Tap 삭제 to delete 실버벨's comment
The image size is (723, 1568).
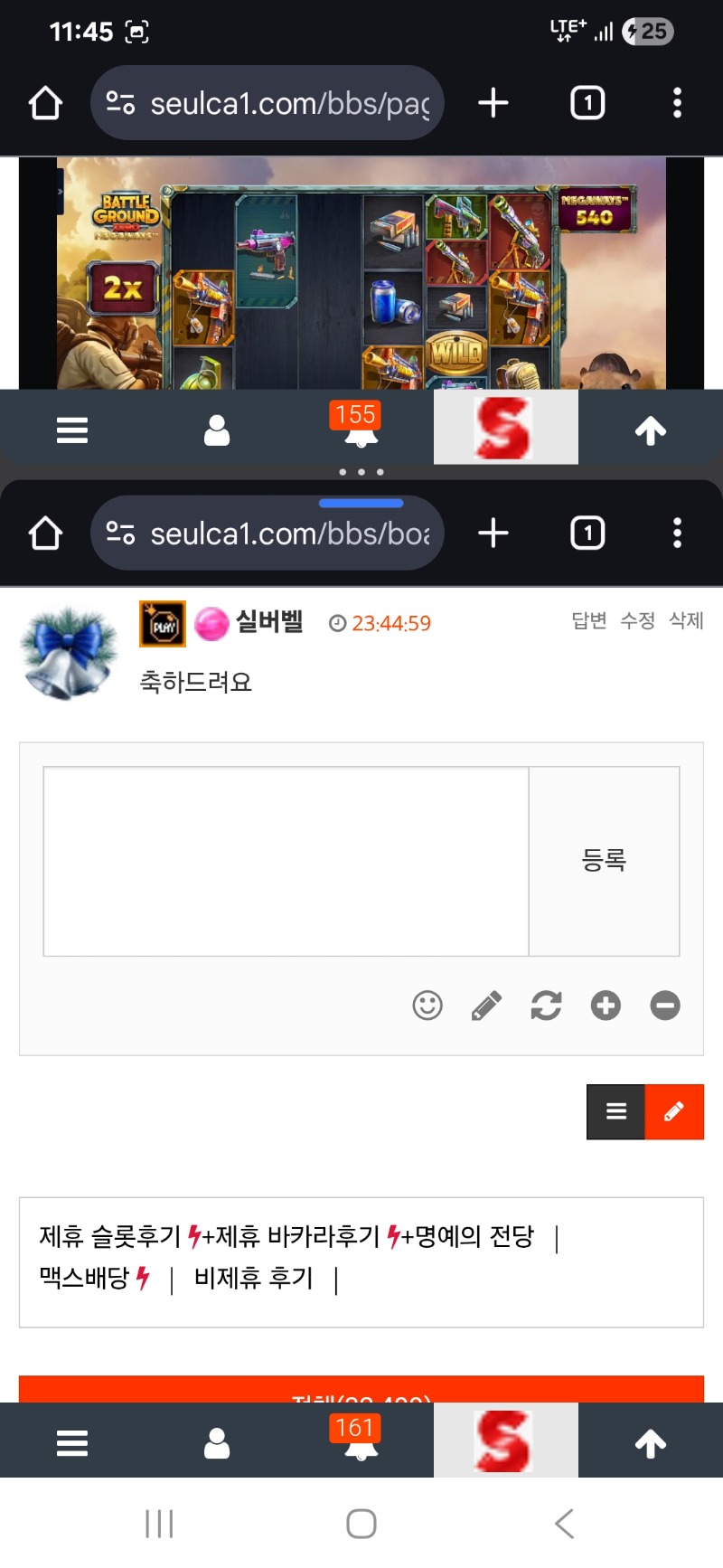tap(686, 620)
